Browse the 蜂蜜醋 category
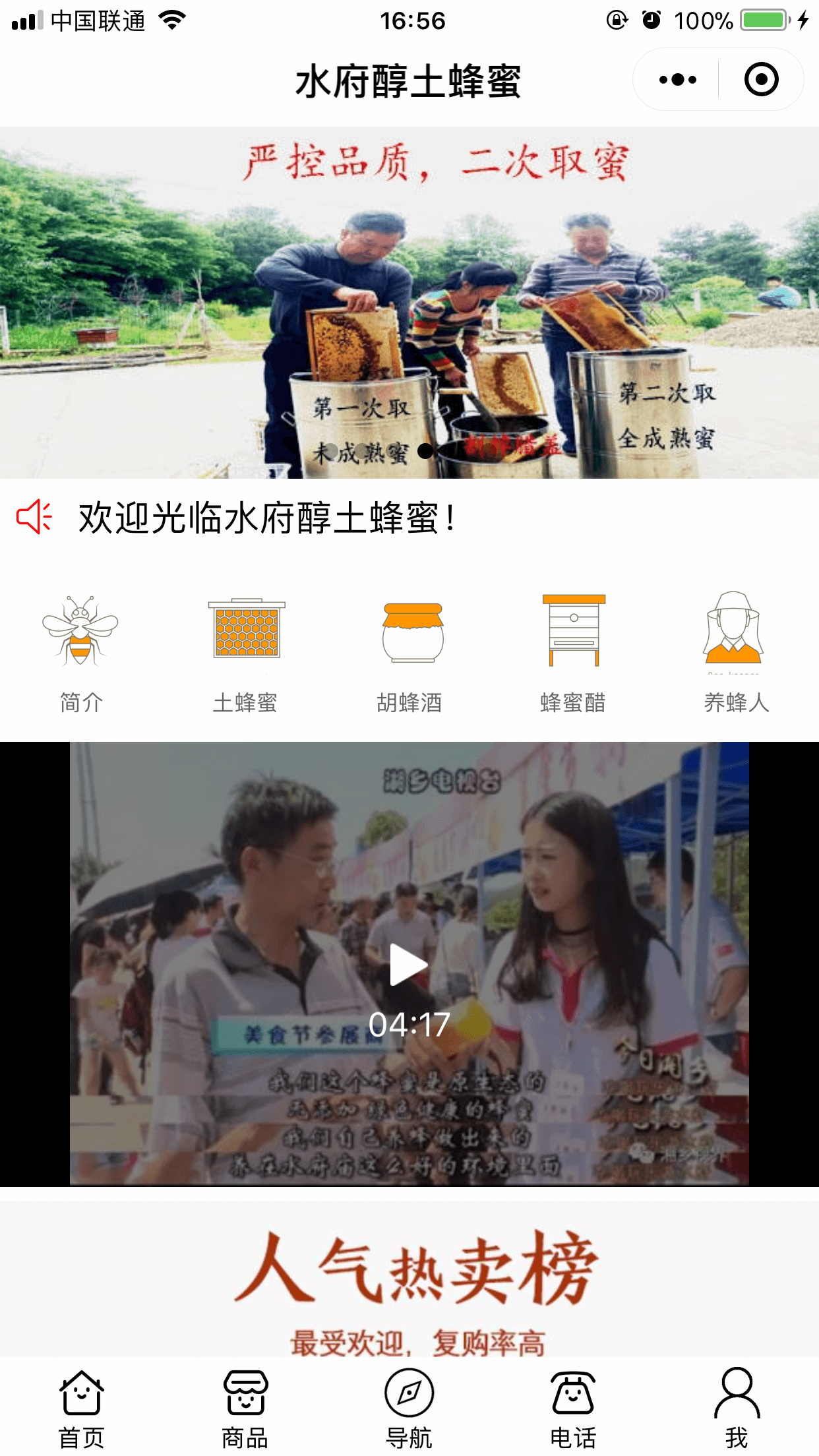The width and height of the screenshot is (819, 1456). (573, 653)
